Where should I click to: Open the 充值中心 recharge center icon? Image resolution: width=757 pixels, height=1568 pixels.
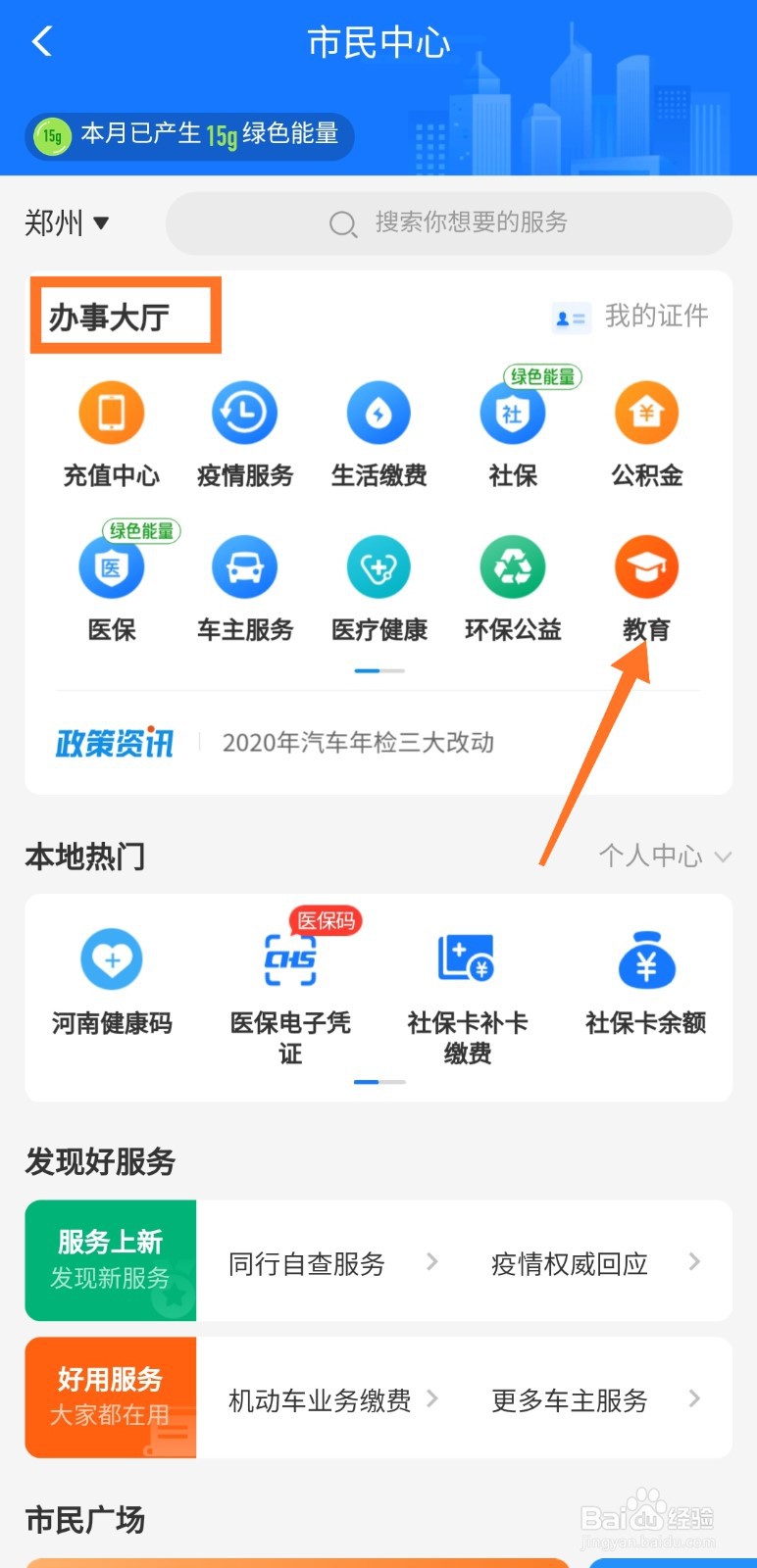coord(111,431)
